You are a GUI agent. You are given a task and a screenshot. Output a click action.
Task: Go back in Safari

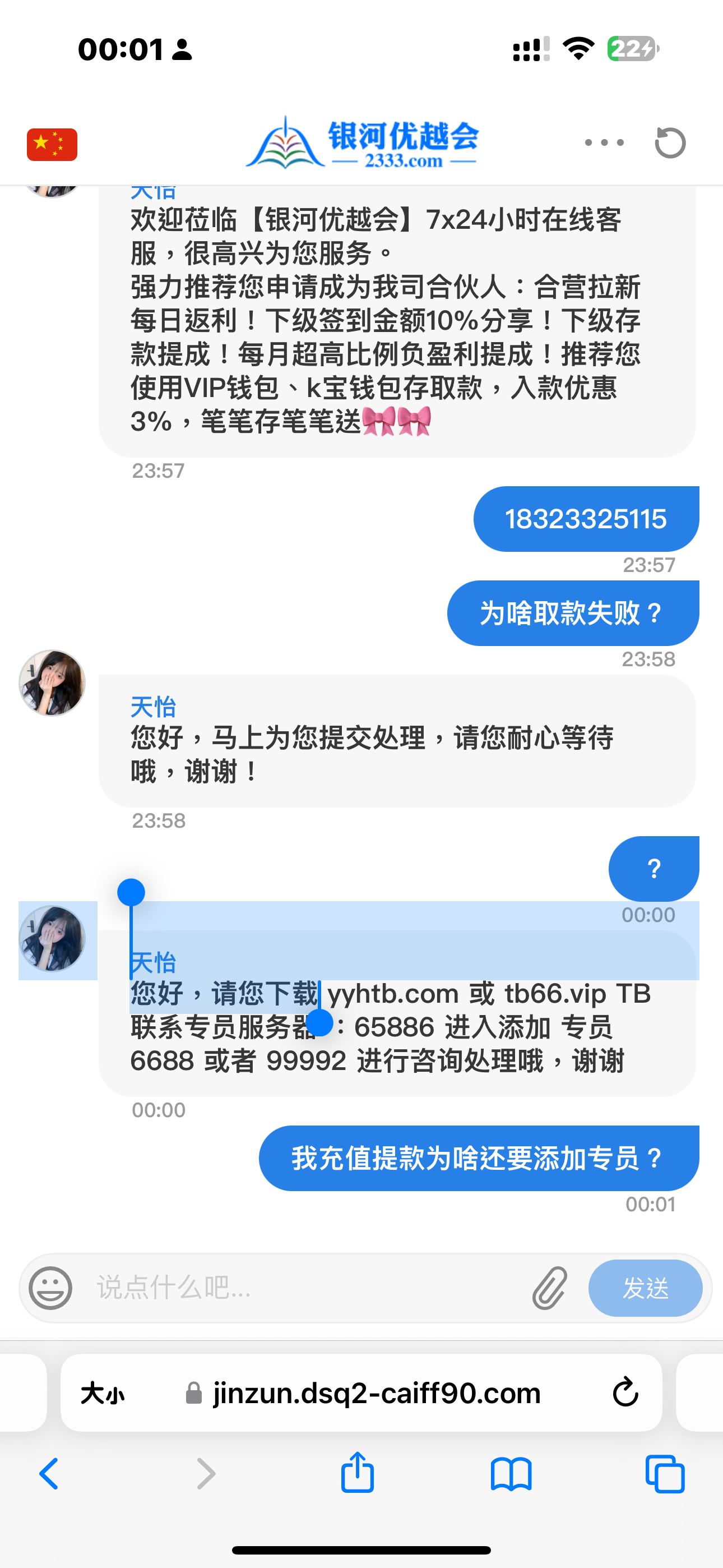(49, 1474)
